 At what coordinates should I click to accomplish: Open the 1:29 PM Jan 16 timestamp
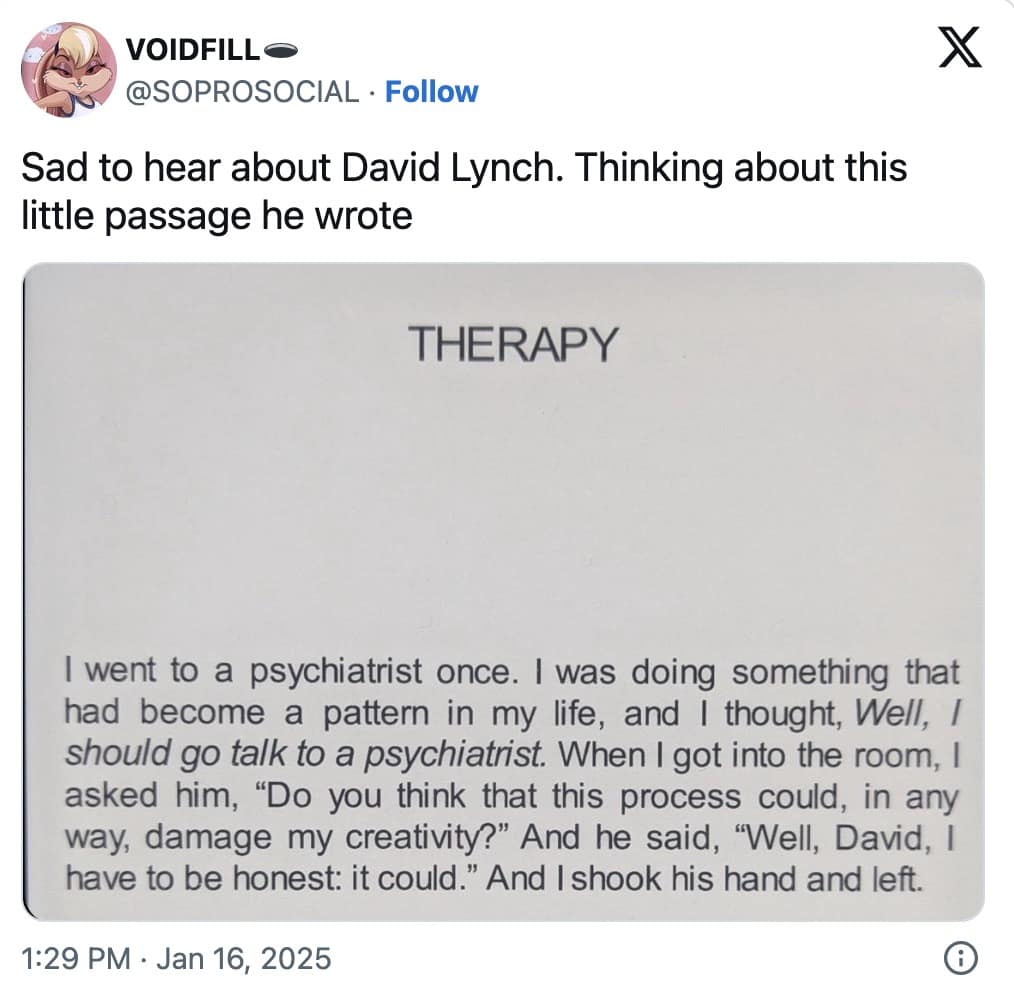pos(176,959)
